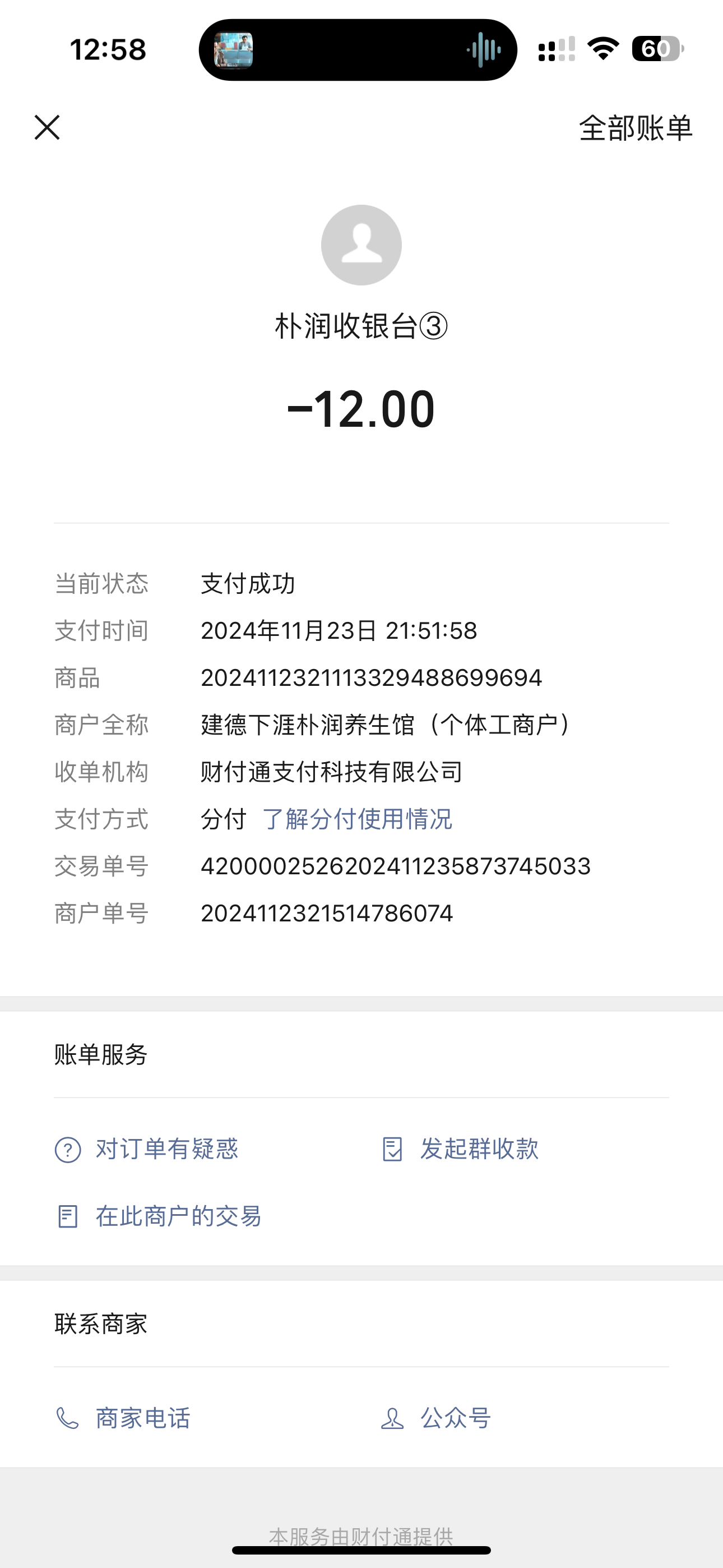Start 发起群收款 group collection

tap(461, 1149)
